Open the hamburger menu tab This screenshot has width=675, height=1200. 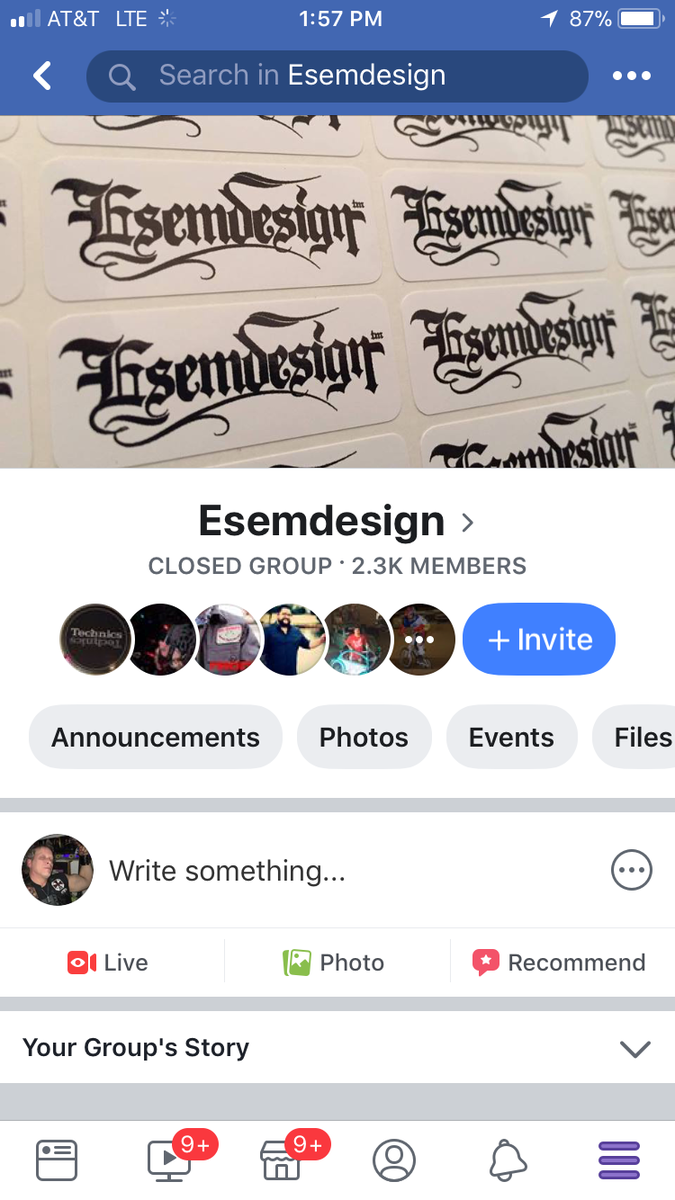click(619, 1160)
